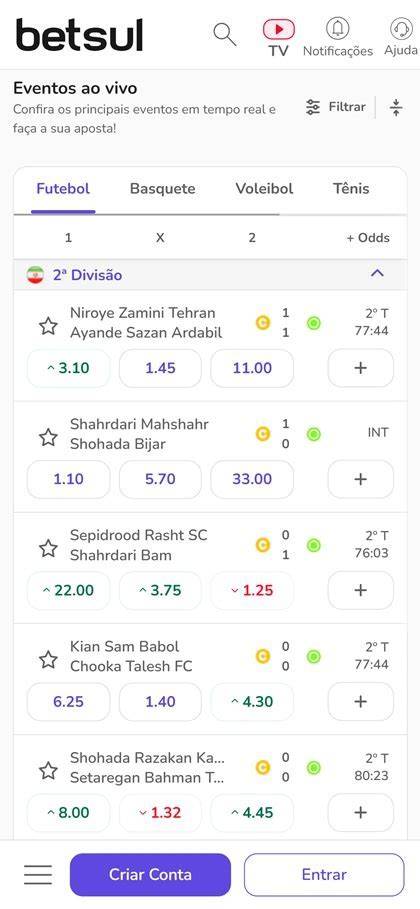Image resolution: width=420 pixels, height=909 pixels.
Task: Pick the draw odds 5.70 for Shahrdari Mahshahr
Action: tap(160, 479)
